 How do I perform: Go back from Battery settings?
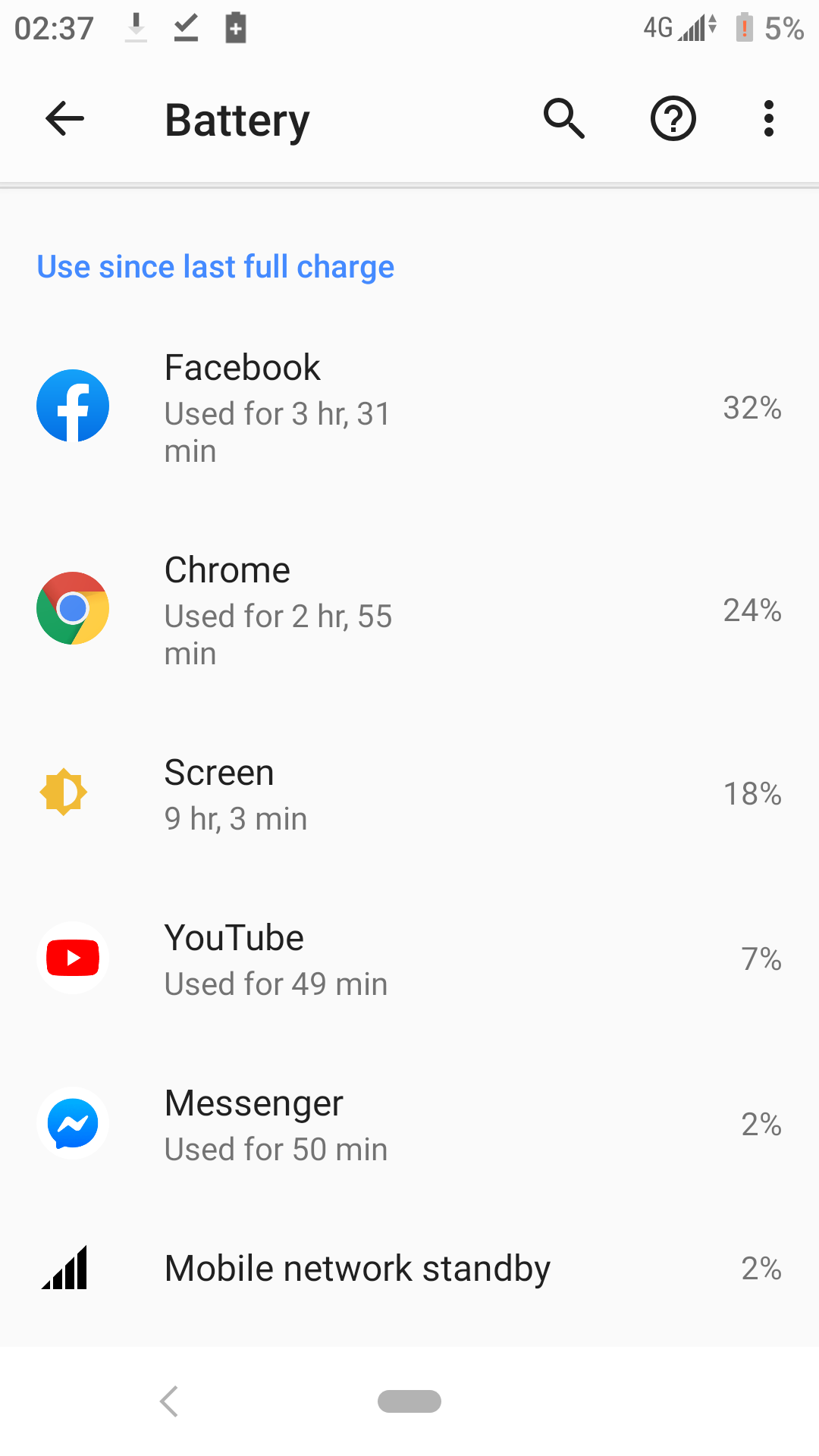(65, 119)
